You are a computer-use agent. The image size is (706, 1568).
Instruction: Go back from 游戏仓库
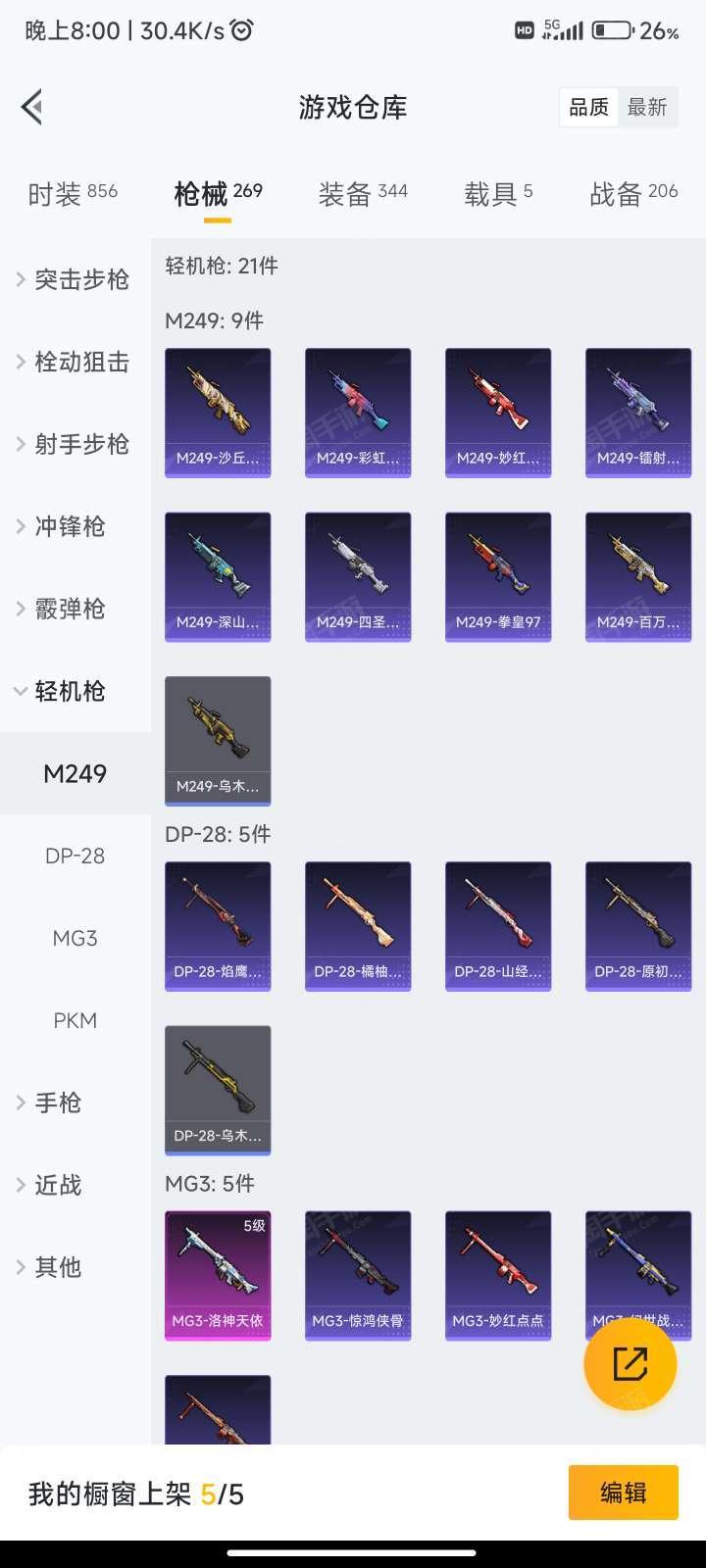[32, 107]
